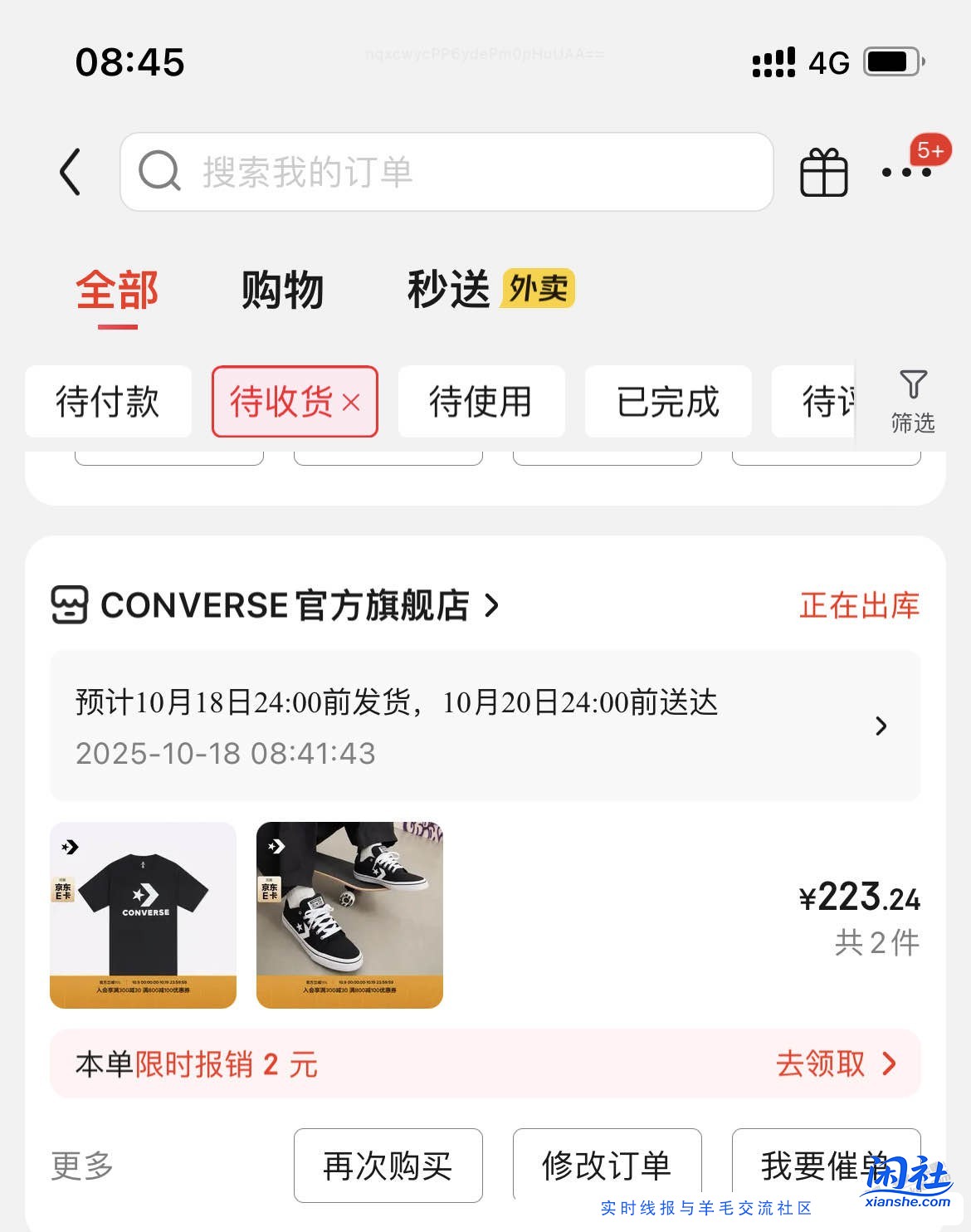This screenshot has width=971, height=1232.
Task: Tap the 再次购买 button
Action: (388, 1166)
